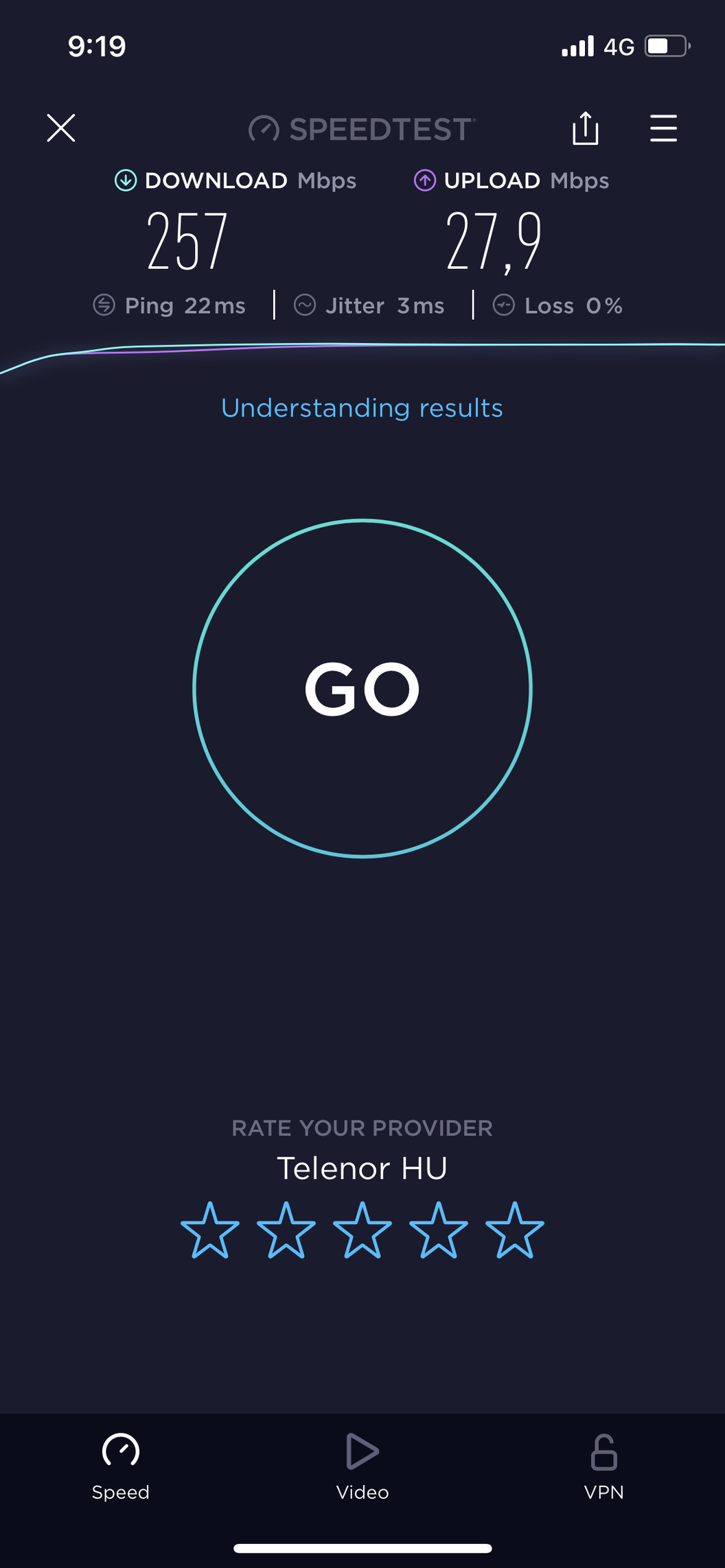Close the speed test results
The height and width of the screenshot is (1568, 725).
pyautogui.click(x=61, y=128)
